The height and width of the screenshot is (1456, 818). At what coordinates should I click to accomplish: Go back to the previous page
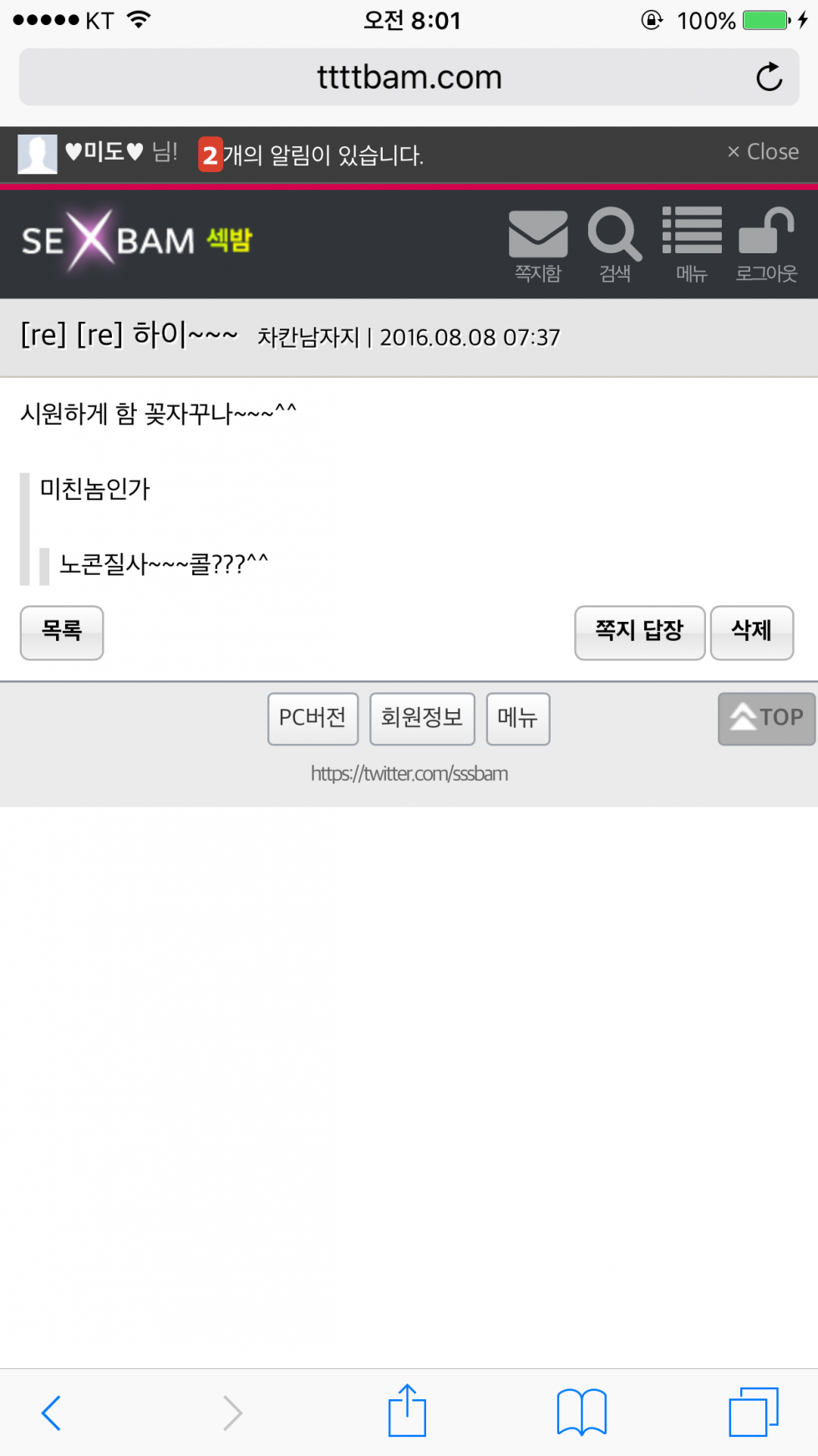coord(51,1413)
